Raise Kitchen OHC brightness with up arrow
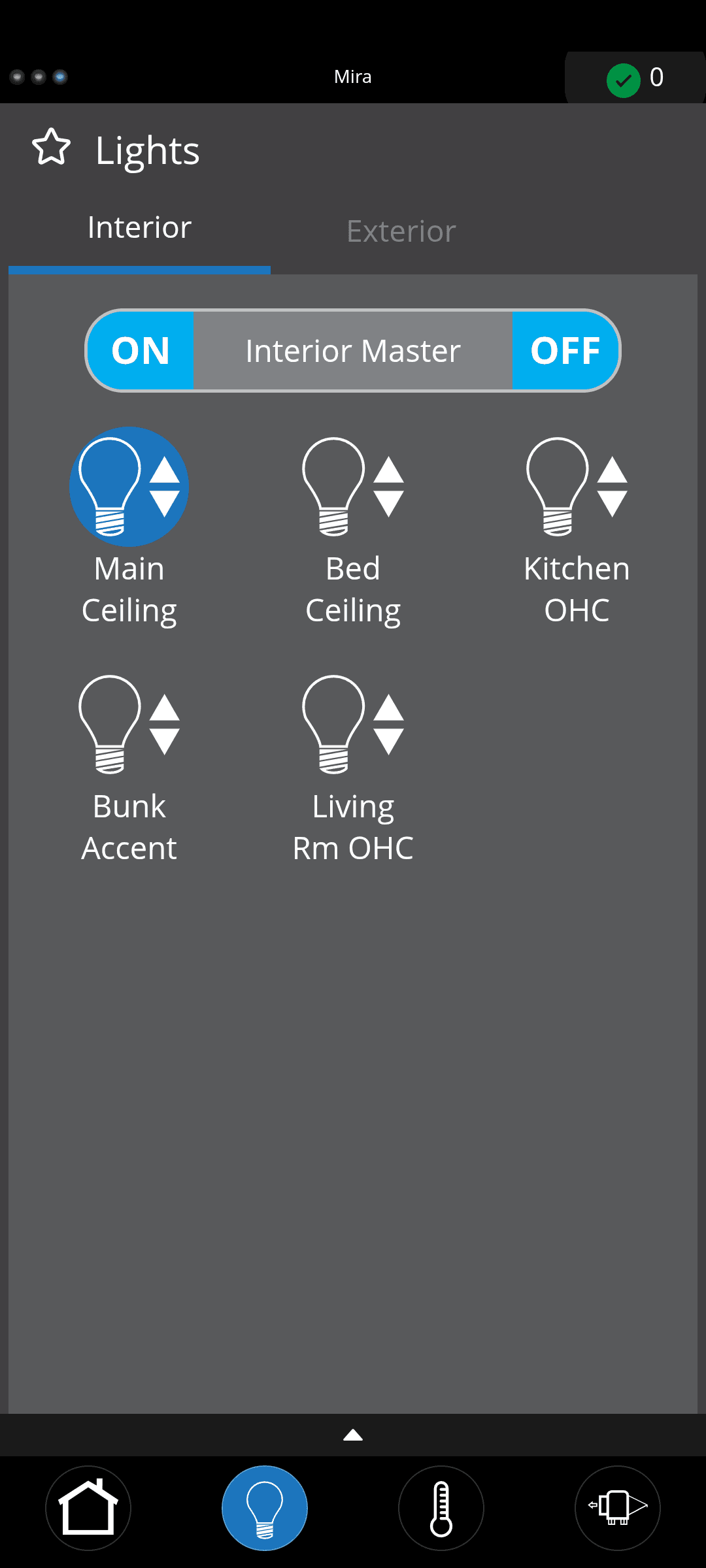This screenshot has height=1568, width=706. (x=613, y=470)
